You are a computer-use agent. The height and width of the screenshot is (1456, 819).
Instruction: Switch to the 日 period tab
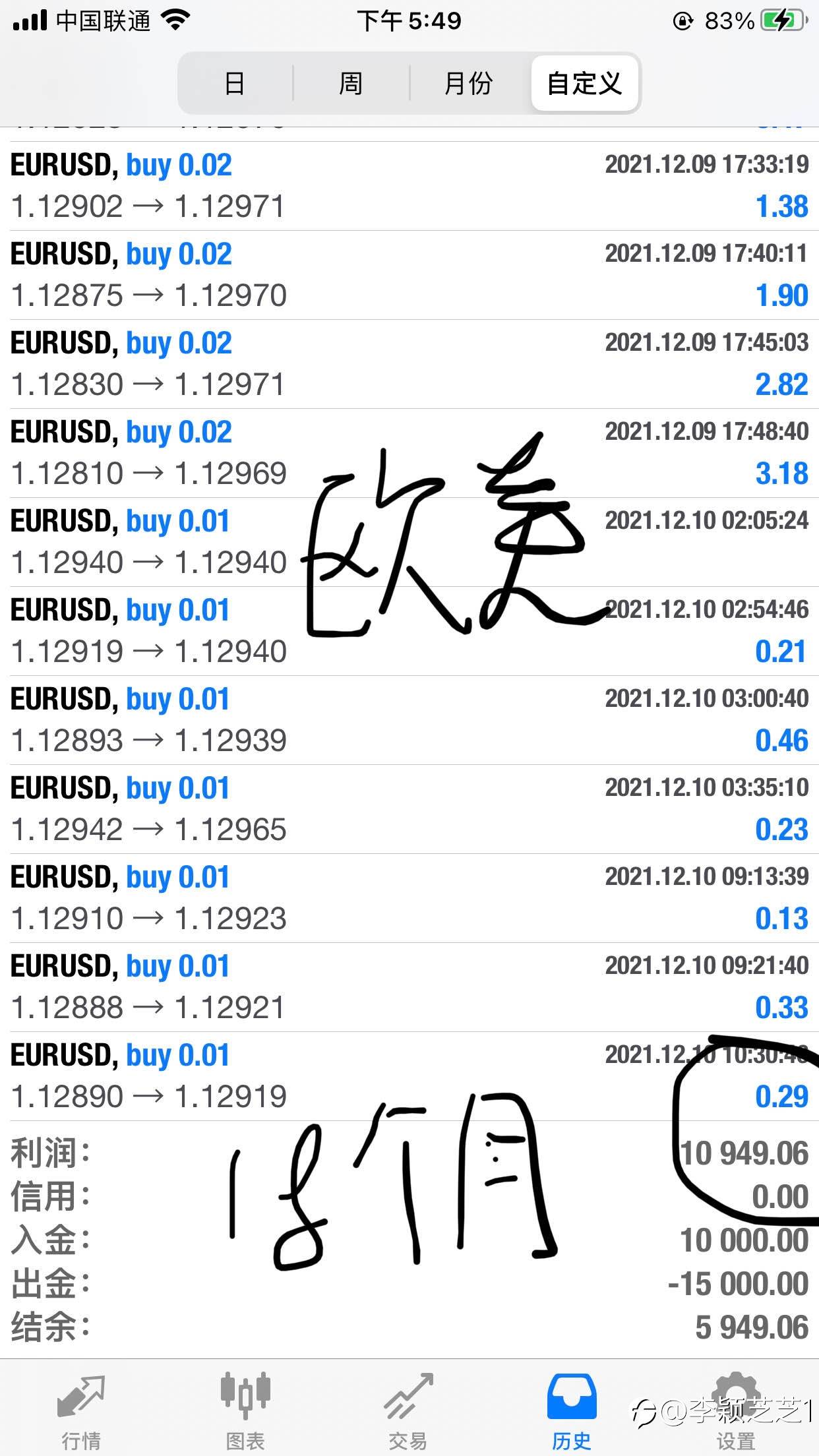[x=235, y=84]
